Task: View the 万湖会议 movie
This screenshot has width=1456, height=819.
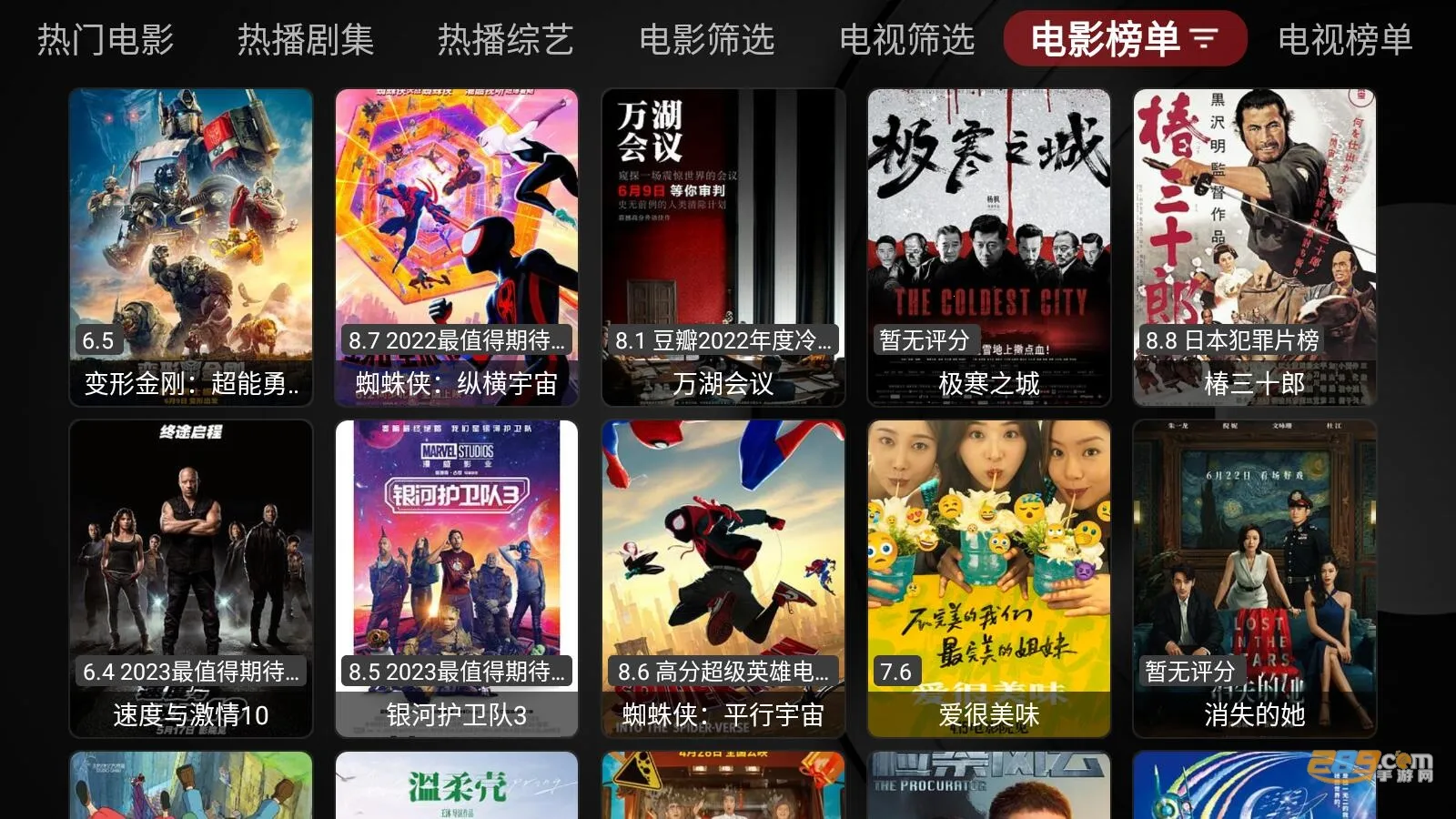Action: tap(723, 247)
